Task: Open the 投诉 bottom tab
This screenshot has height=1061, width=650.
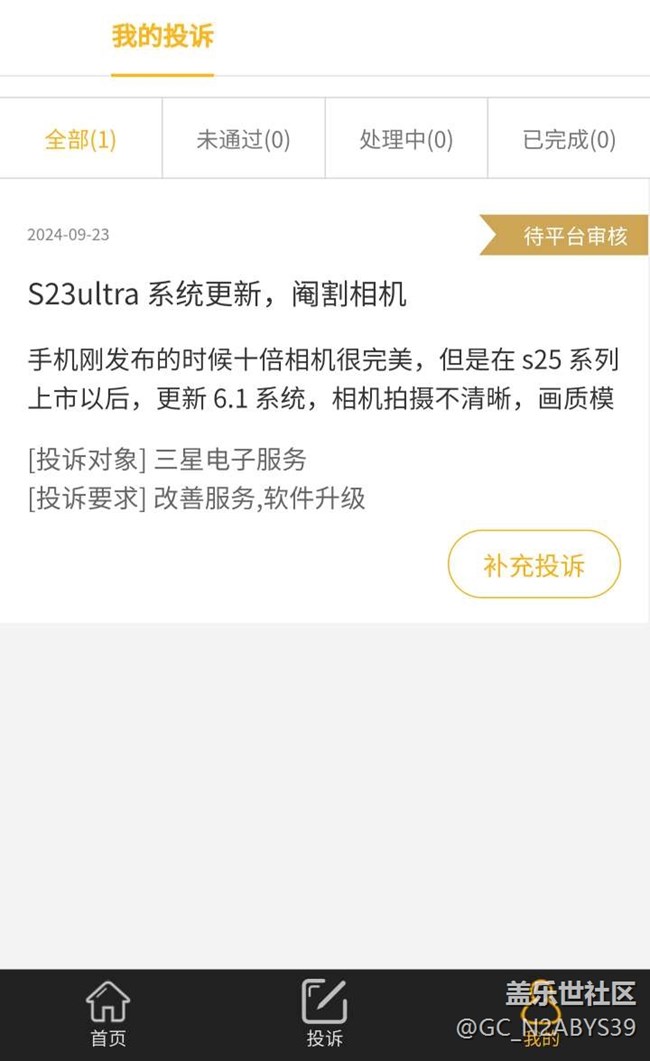Action: (x=324, y=1014)
